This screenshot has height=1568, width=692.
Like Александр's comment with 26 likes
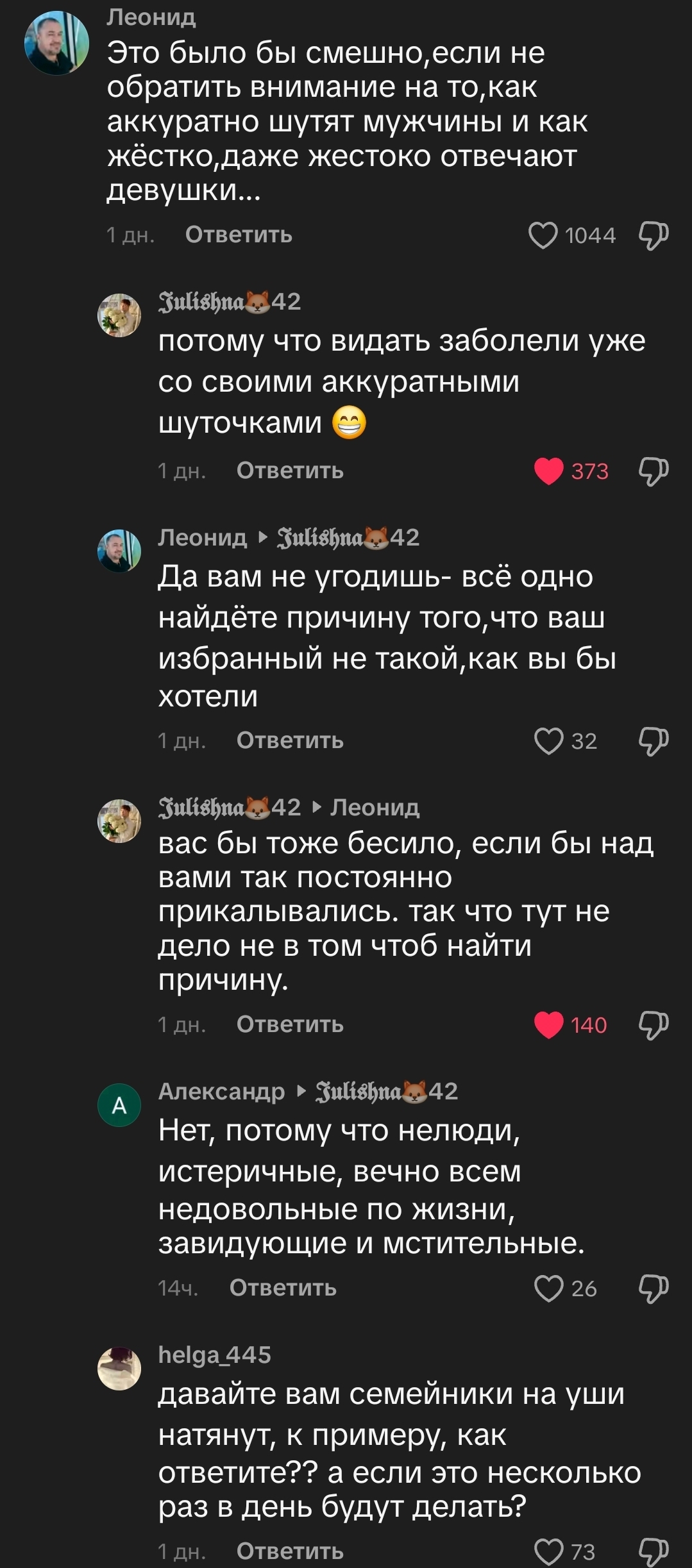549,1289
